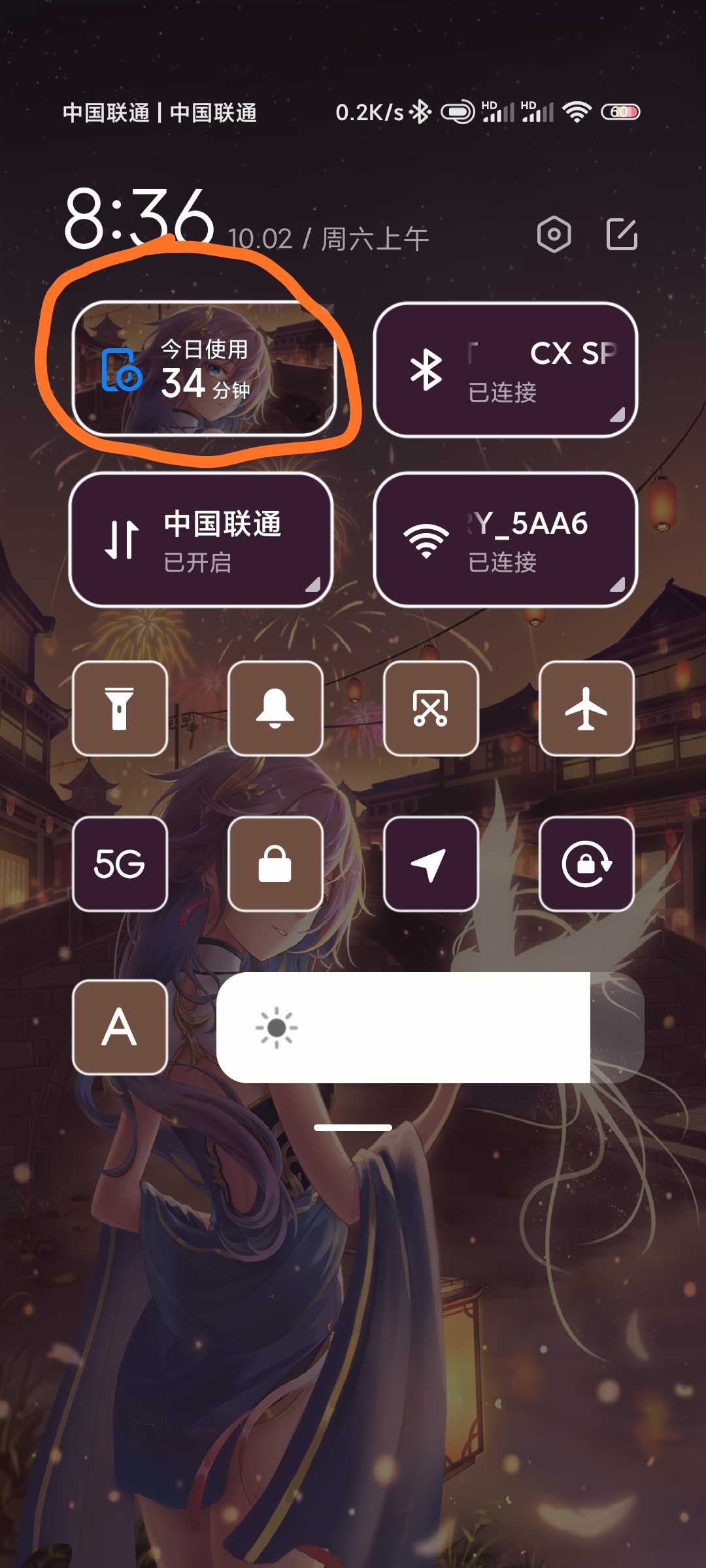Screen dimensions: 706x1568
Task: Toggle auto brightness A tile
Action: (x=120, y=1027)
